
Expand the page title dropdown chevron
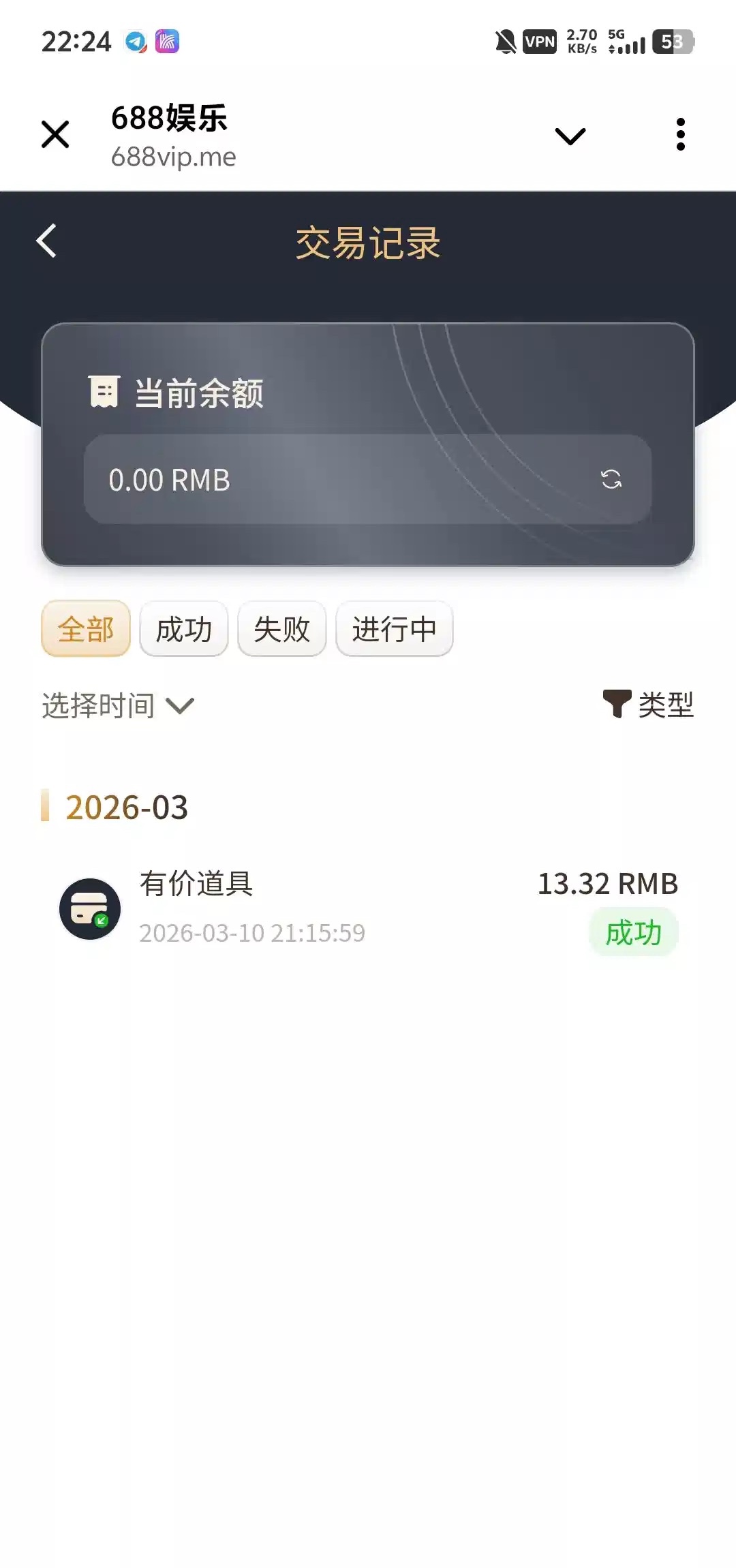pyautogui.click(x=570, y=136)
